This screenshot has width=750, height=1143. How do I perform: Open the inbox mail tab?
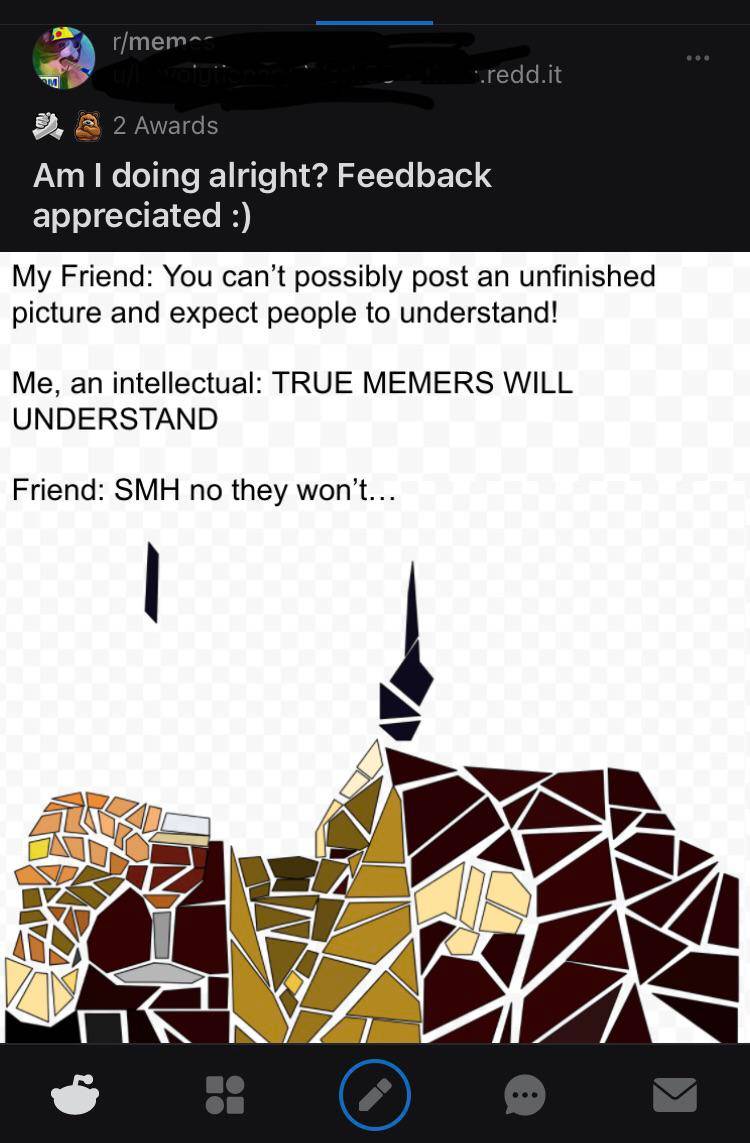[x=674, y=1095]
